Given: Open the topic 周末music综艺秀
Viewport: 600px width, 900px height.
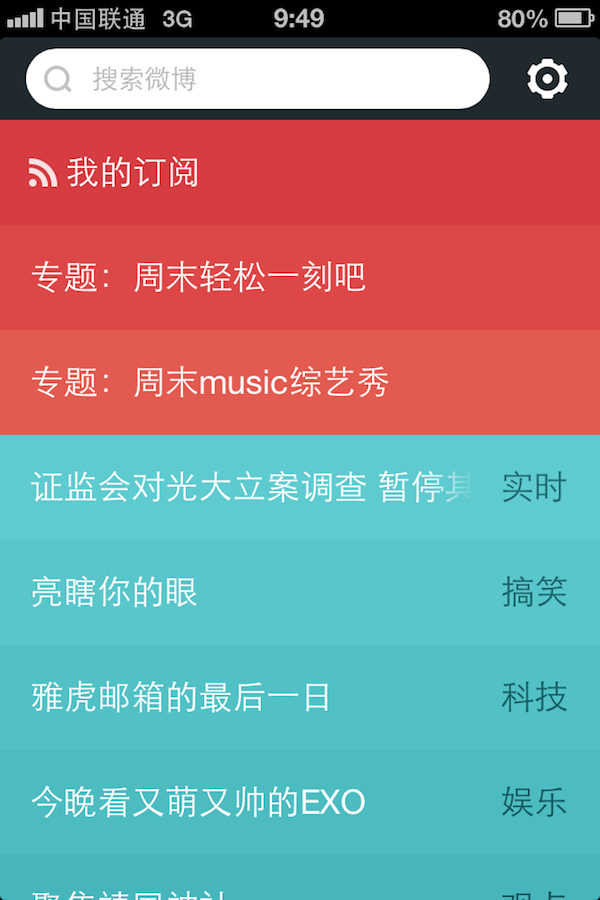Looking at the screenshot, I should pyautogui.click(x=300, y=382).
